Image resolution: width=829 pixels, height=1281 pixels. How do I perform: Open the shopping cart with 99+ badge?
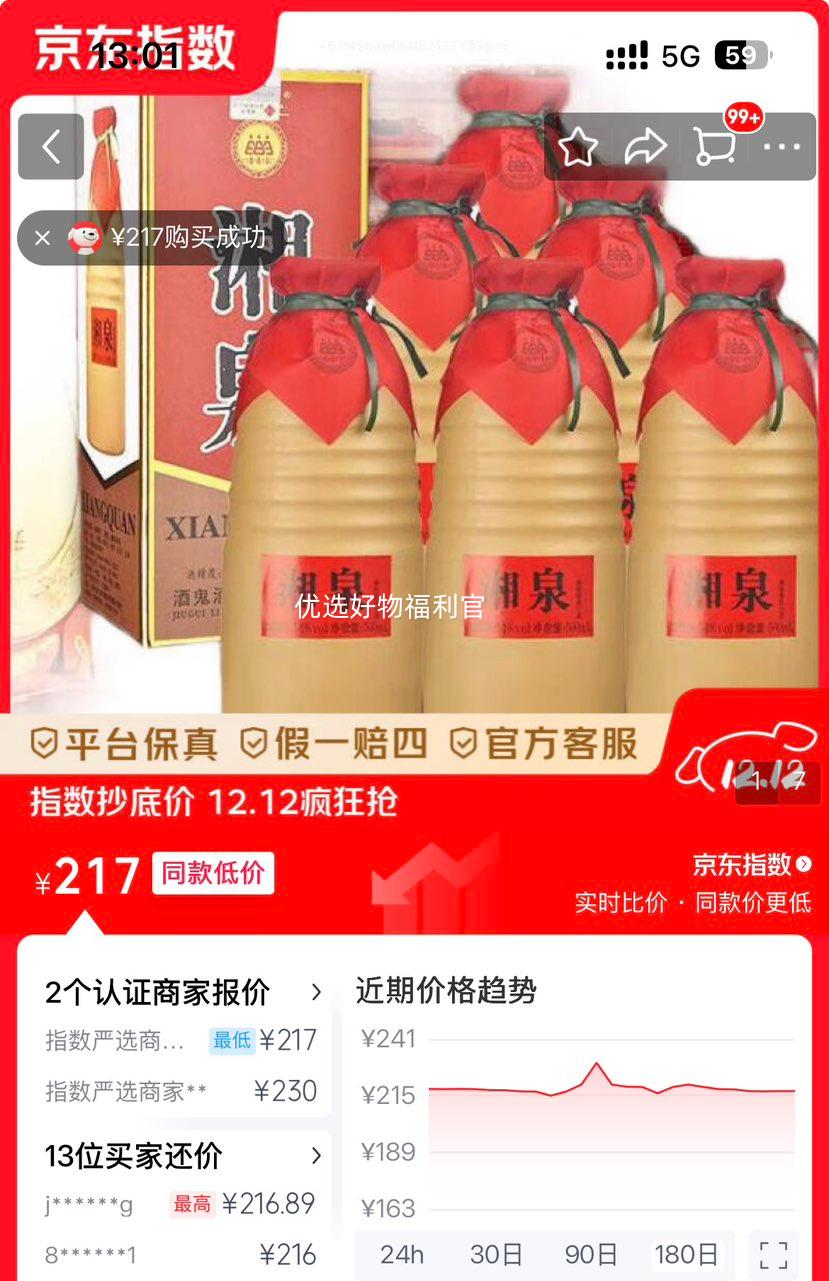(715, 146)
